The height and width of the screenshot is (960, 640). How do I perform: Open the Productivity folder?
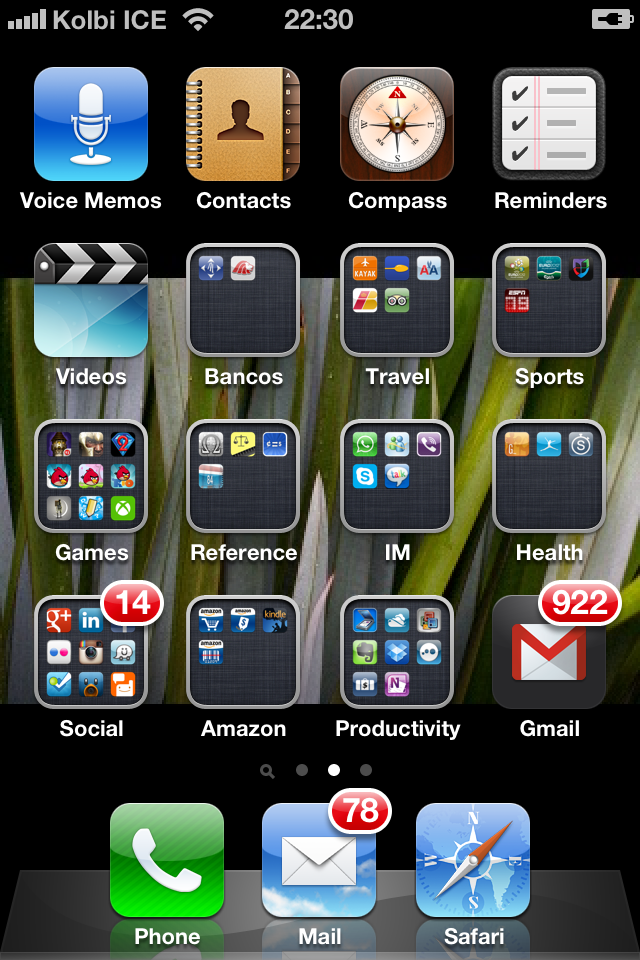tap(397, 652)
